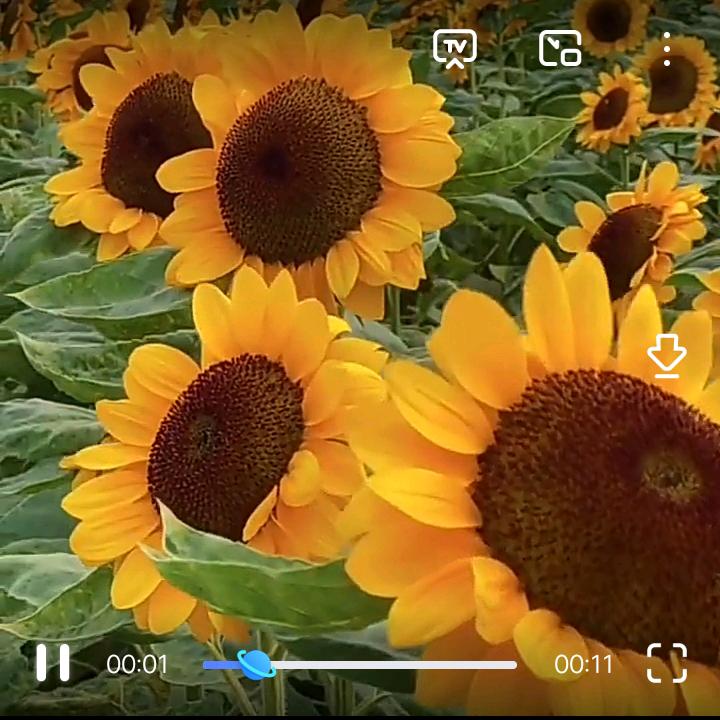Cast the video to a TV
This screenshot has height=720, width=720.
click(455, 48)
